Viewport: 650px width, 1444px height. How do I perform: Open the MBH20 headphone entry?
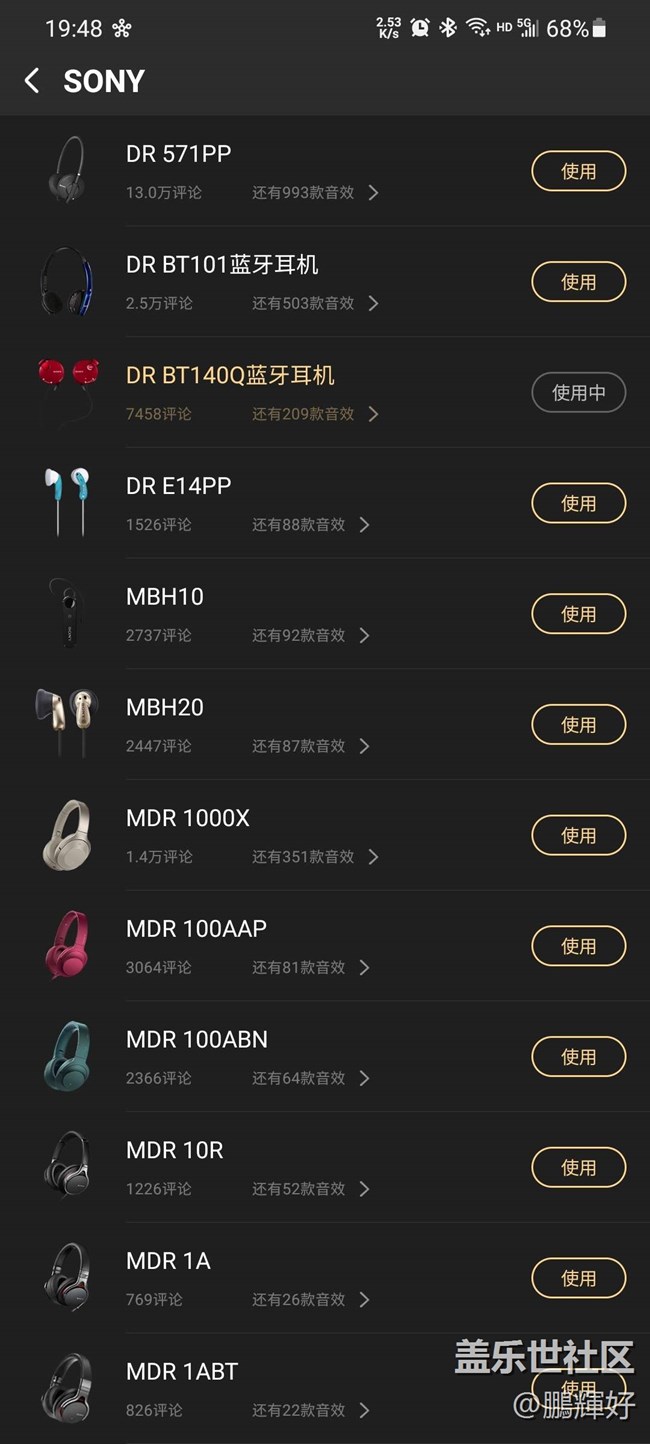[165, 708]
